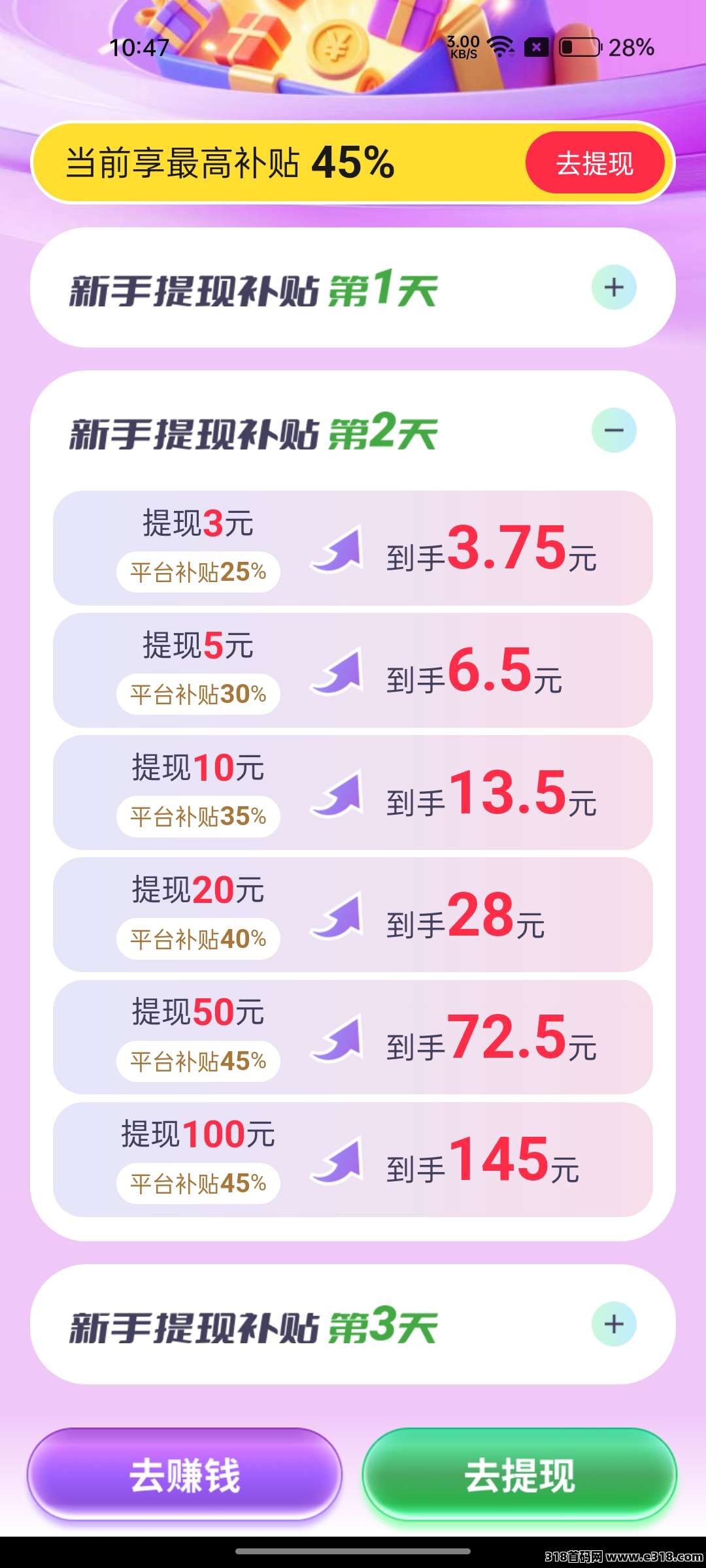Click the 平台补贴45% badge under 提现100元

(x=198, y=1183)
